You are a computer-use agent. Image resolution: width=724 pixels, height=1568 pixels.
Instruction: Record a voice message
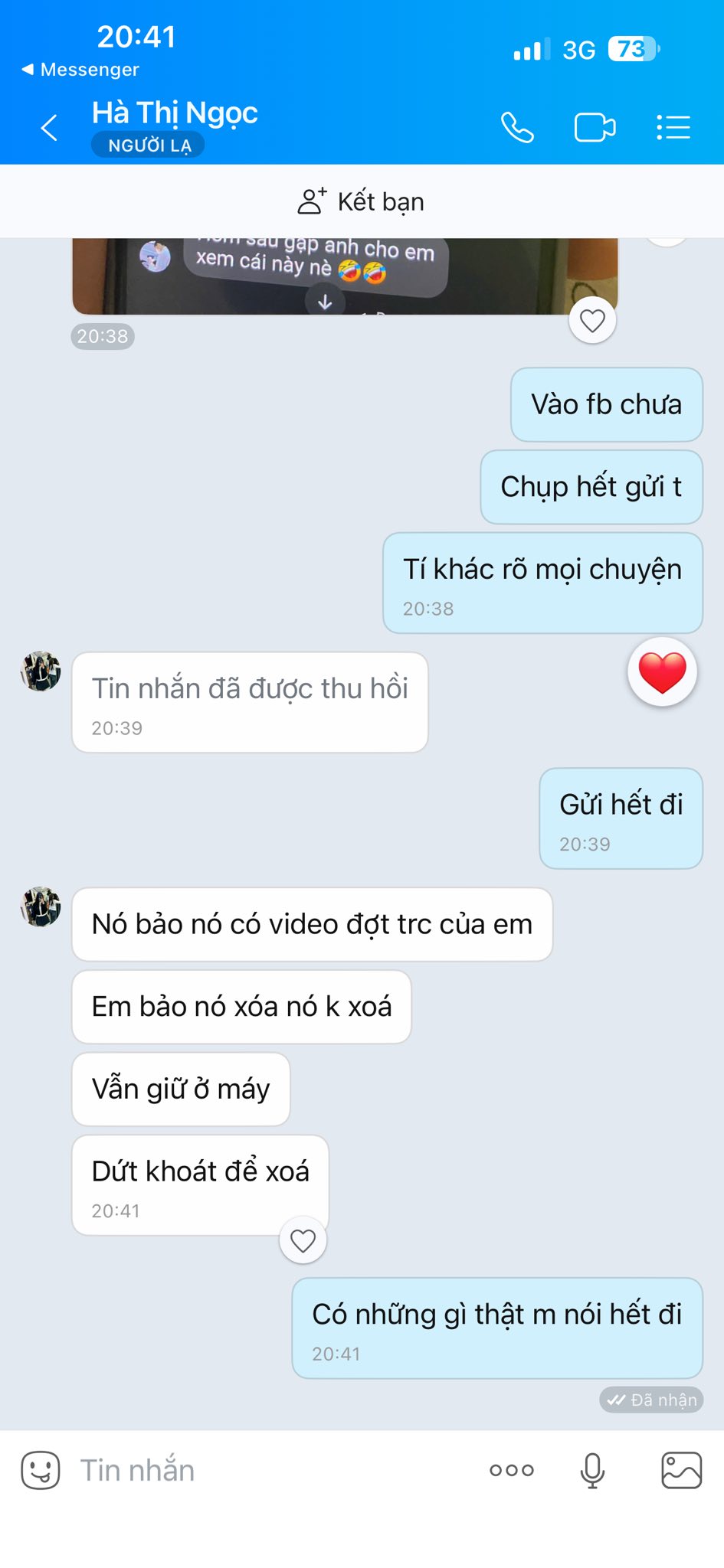[592, 1470]
